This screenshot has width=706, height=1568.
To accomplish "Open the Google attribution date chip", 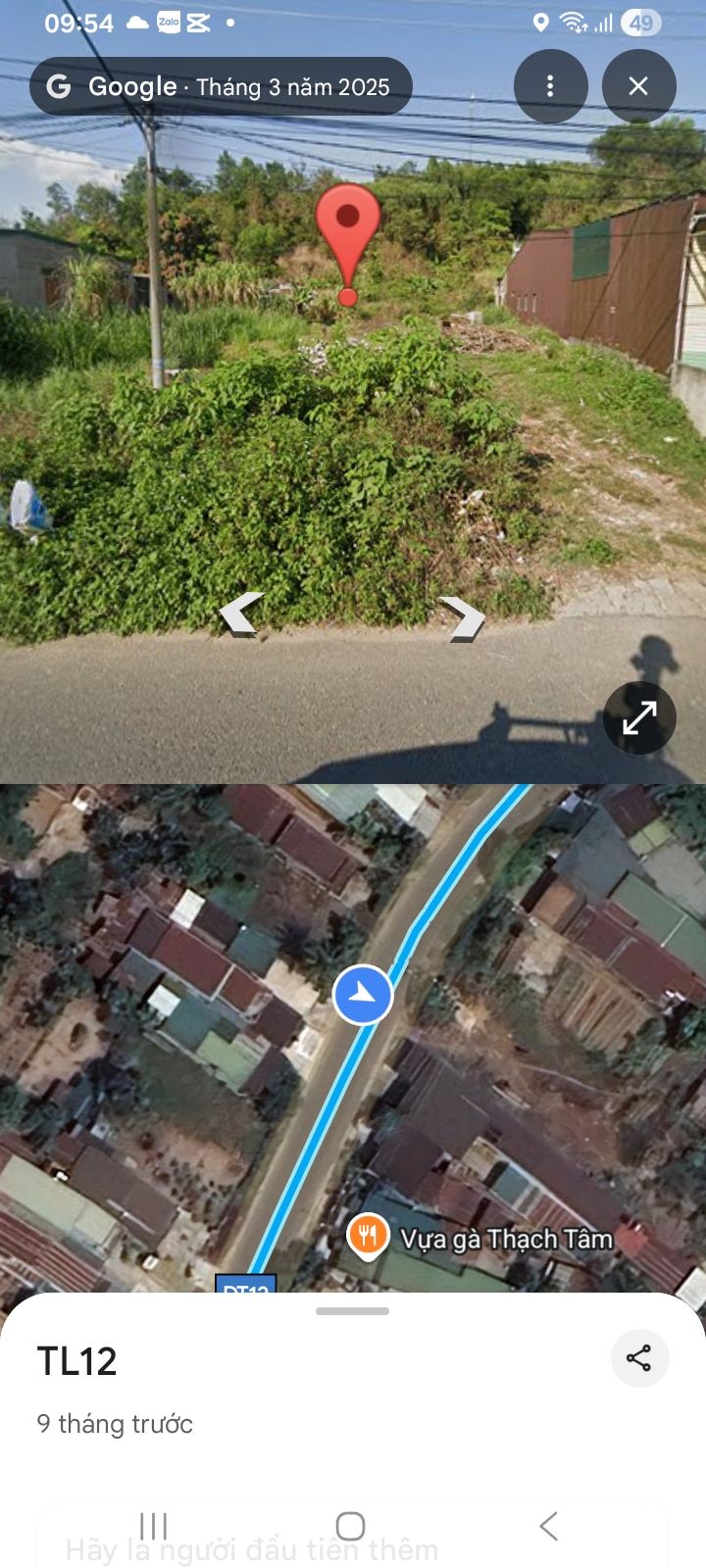I will pos(221,87).
